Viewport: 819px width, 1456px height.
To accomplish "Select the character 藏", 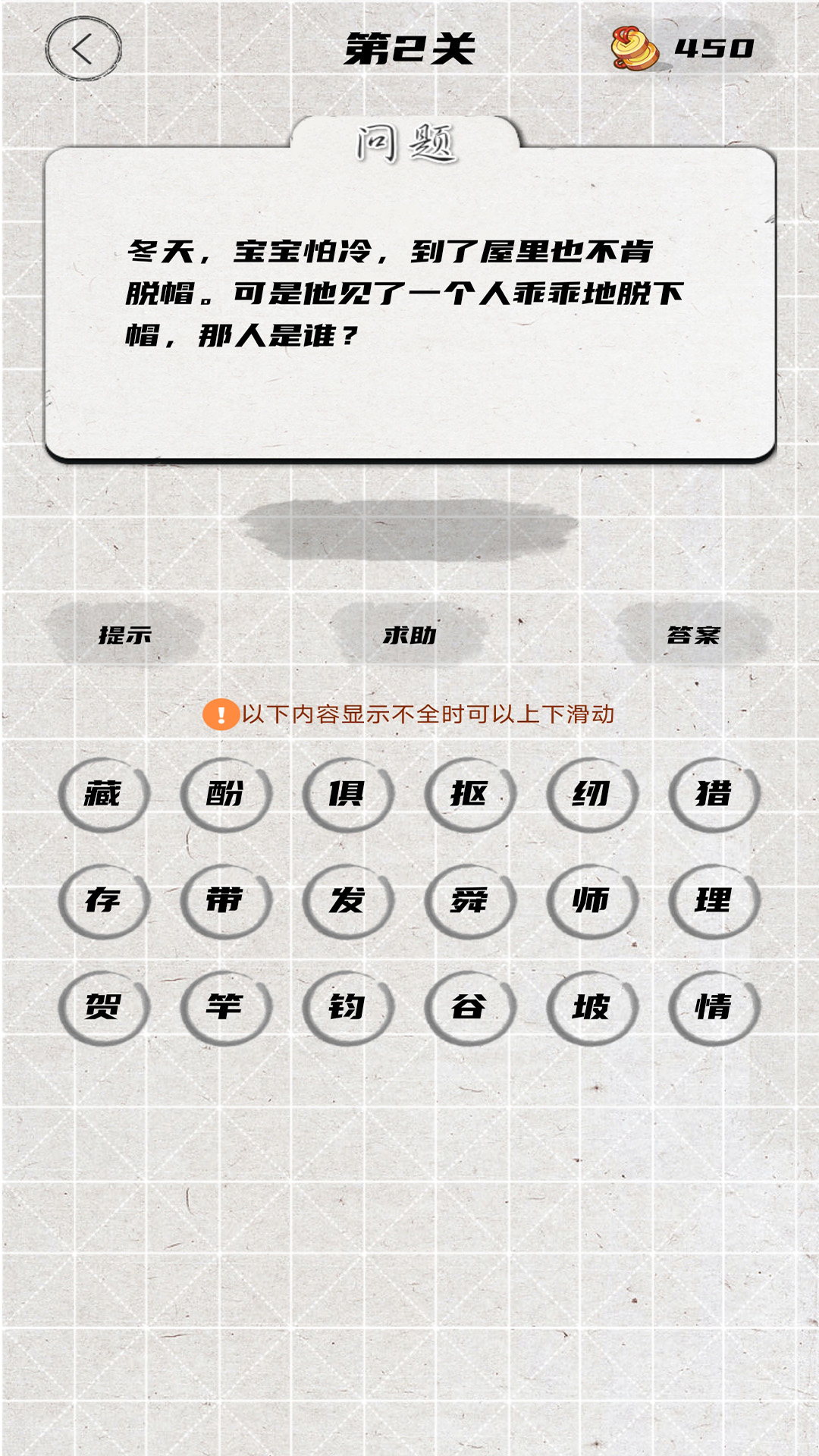I will coord(103,795).
